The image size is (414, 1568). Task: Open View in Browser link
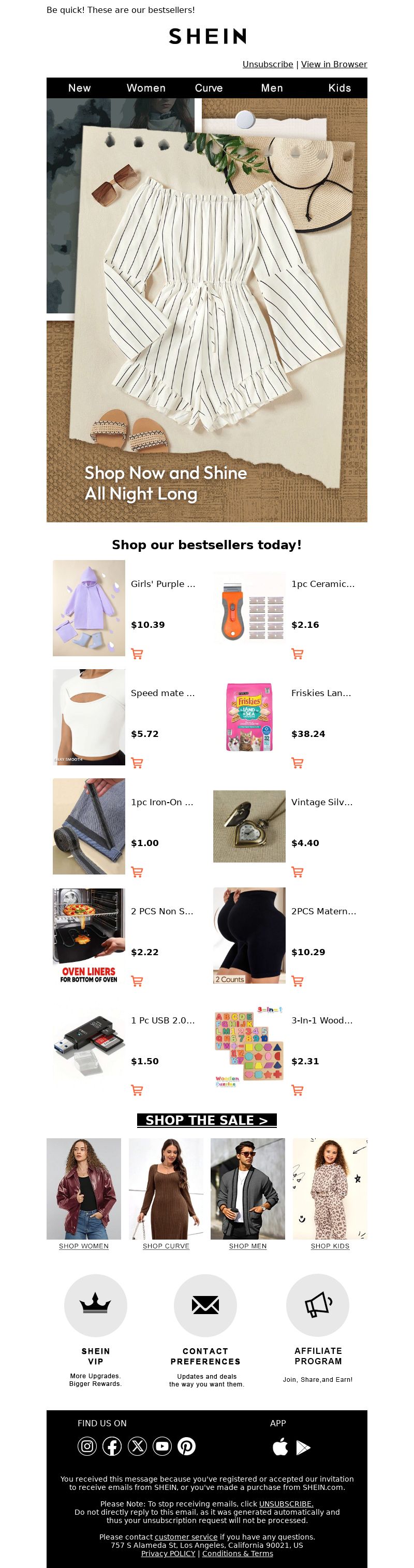tap(334, 64)
